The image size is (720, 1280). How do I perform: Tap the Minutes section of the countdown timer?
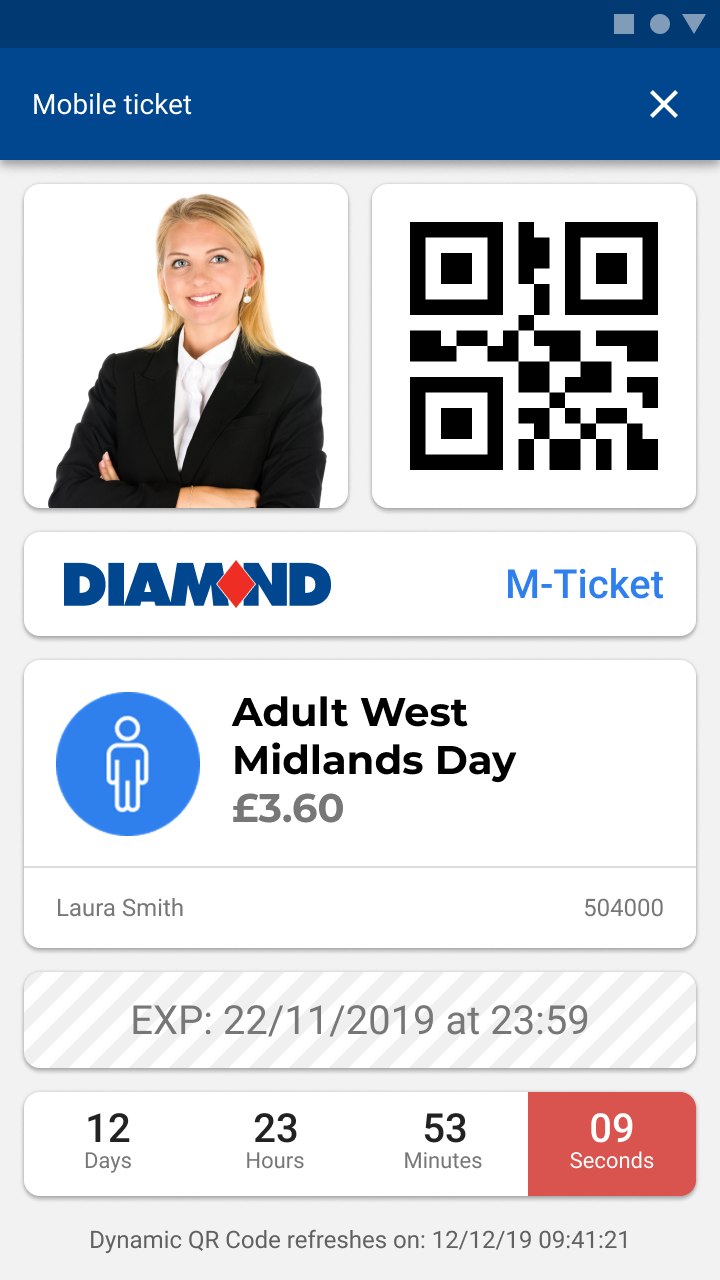[443, 1143]
